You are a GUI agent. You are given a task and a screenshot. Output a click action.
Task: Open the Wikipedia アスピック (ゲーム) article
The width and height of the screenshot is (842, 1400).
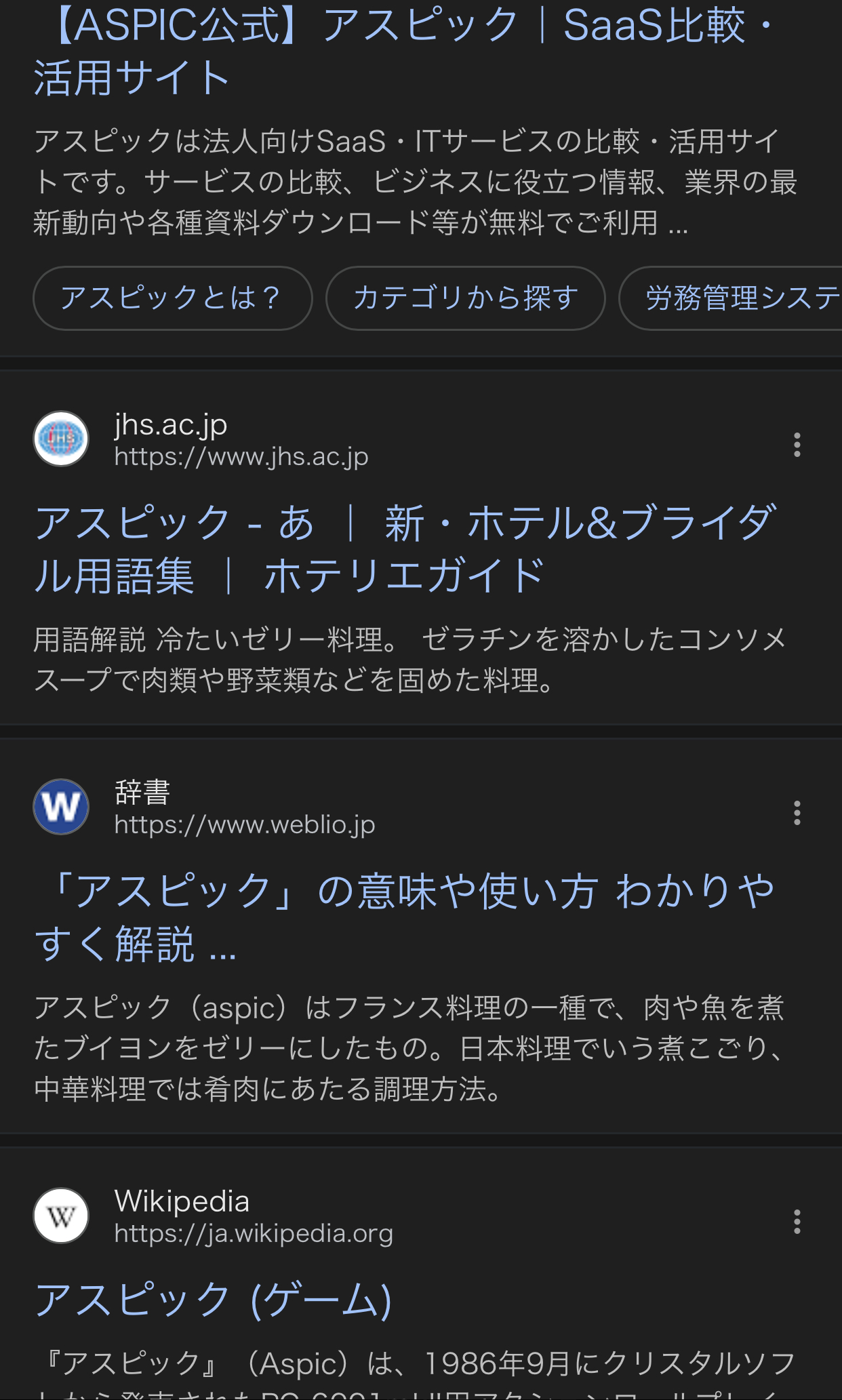point(214,1300)
